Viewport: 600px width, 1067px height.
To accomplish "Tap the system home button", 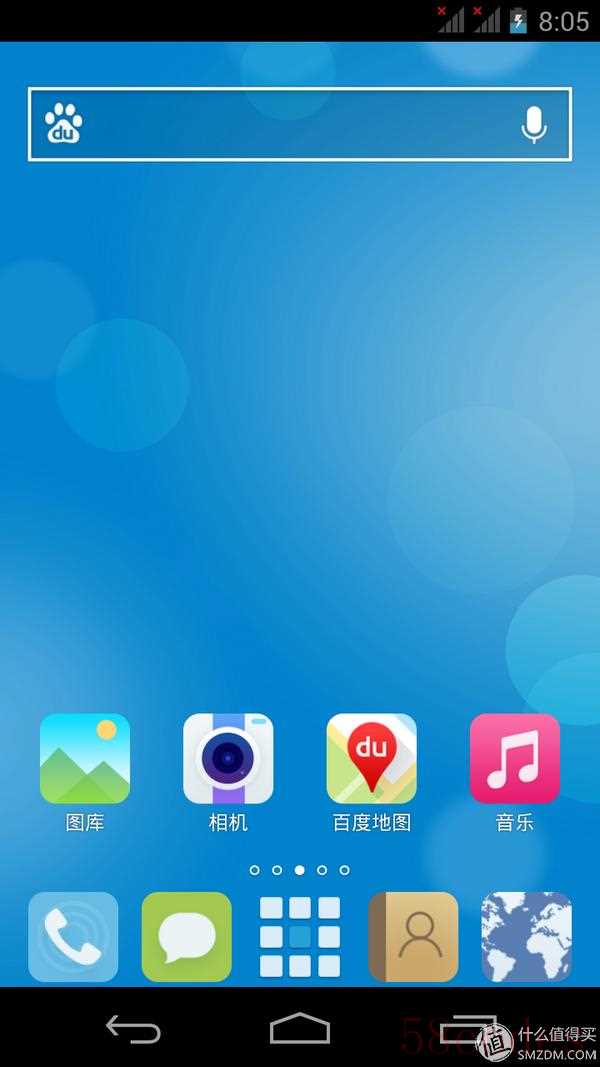I will [300, 1029].
